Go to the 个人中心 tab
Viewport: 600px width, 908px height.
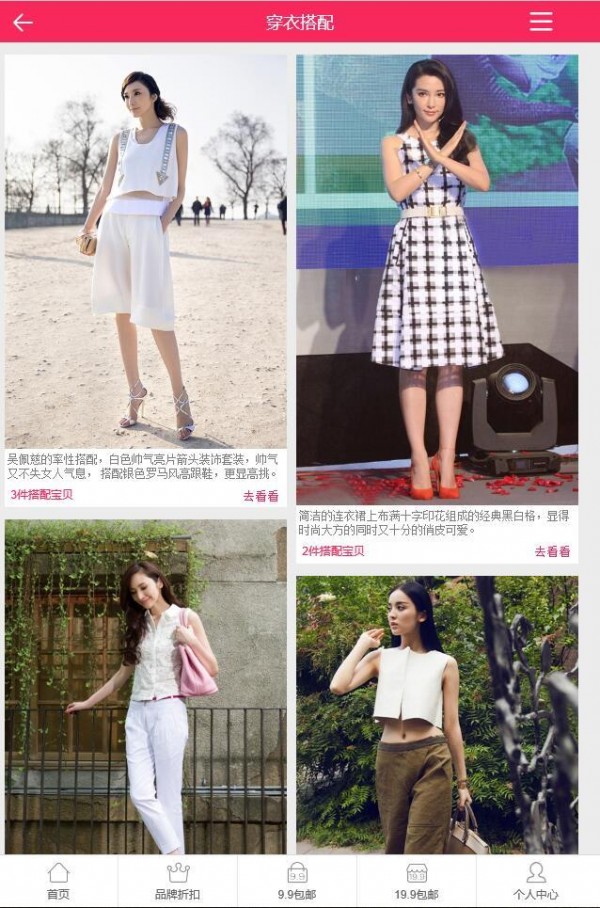point(536,881)
